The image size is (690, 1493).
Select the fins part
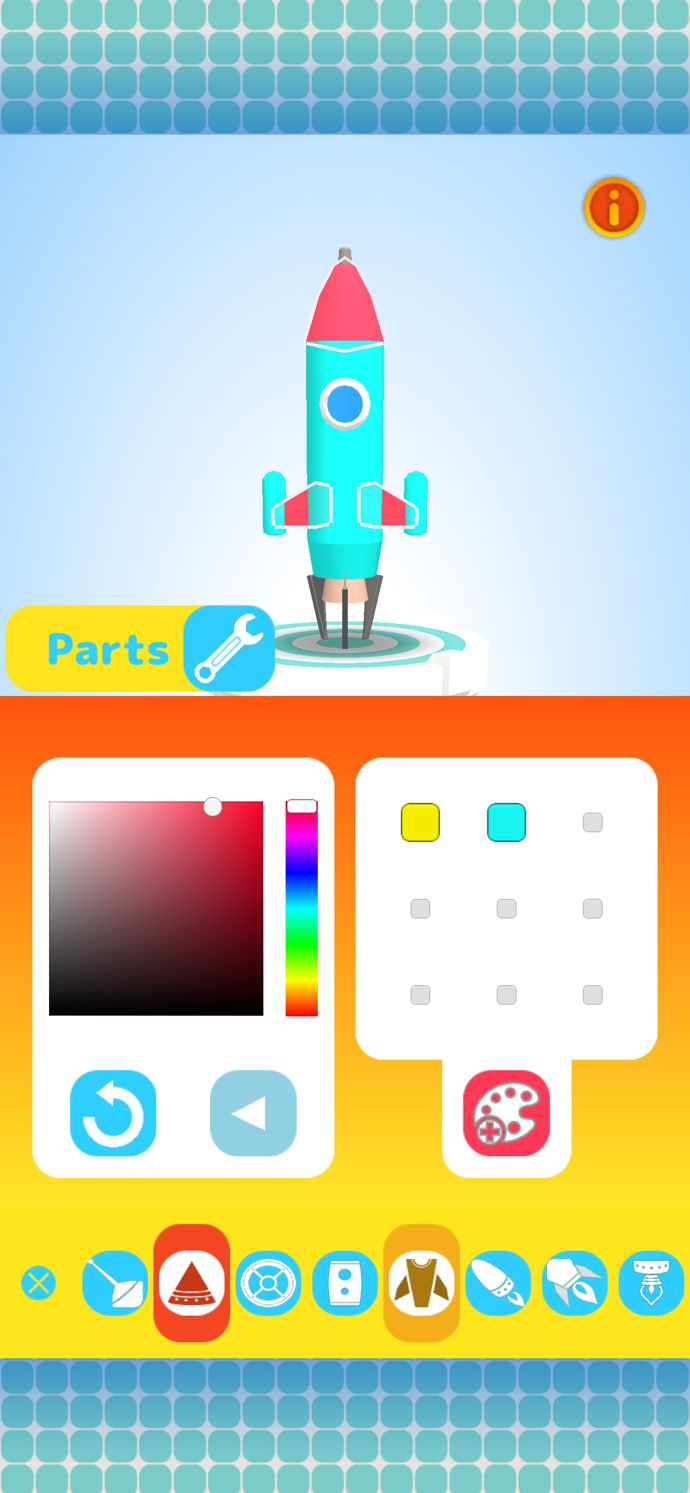421,1283
